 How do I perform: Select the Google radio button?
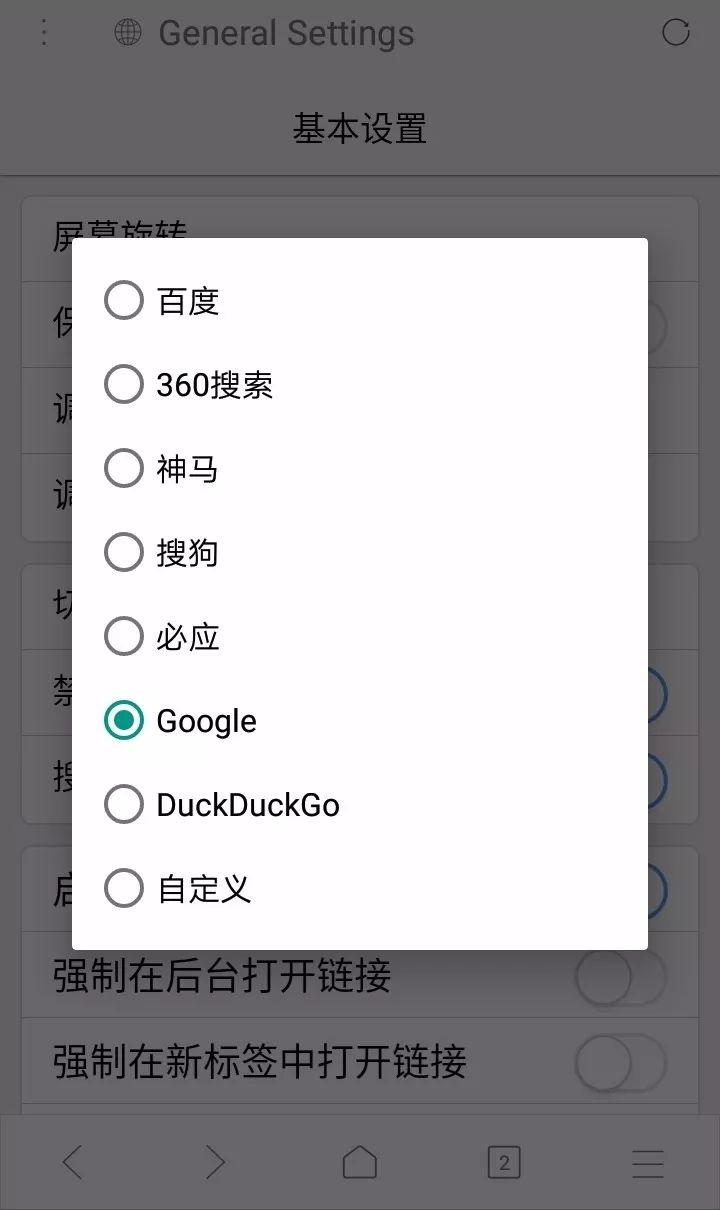click(124, 719)
